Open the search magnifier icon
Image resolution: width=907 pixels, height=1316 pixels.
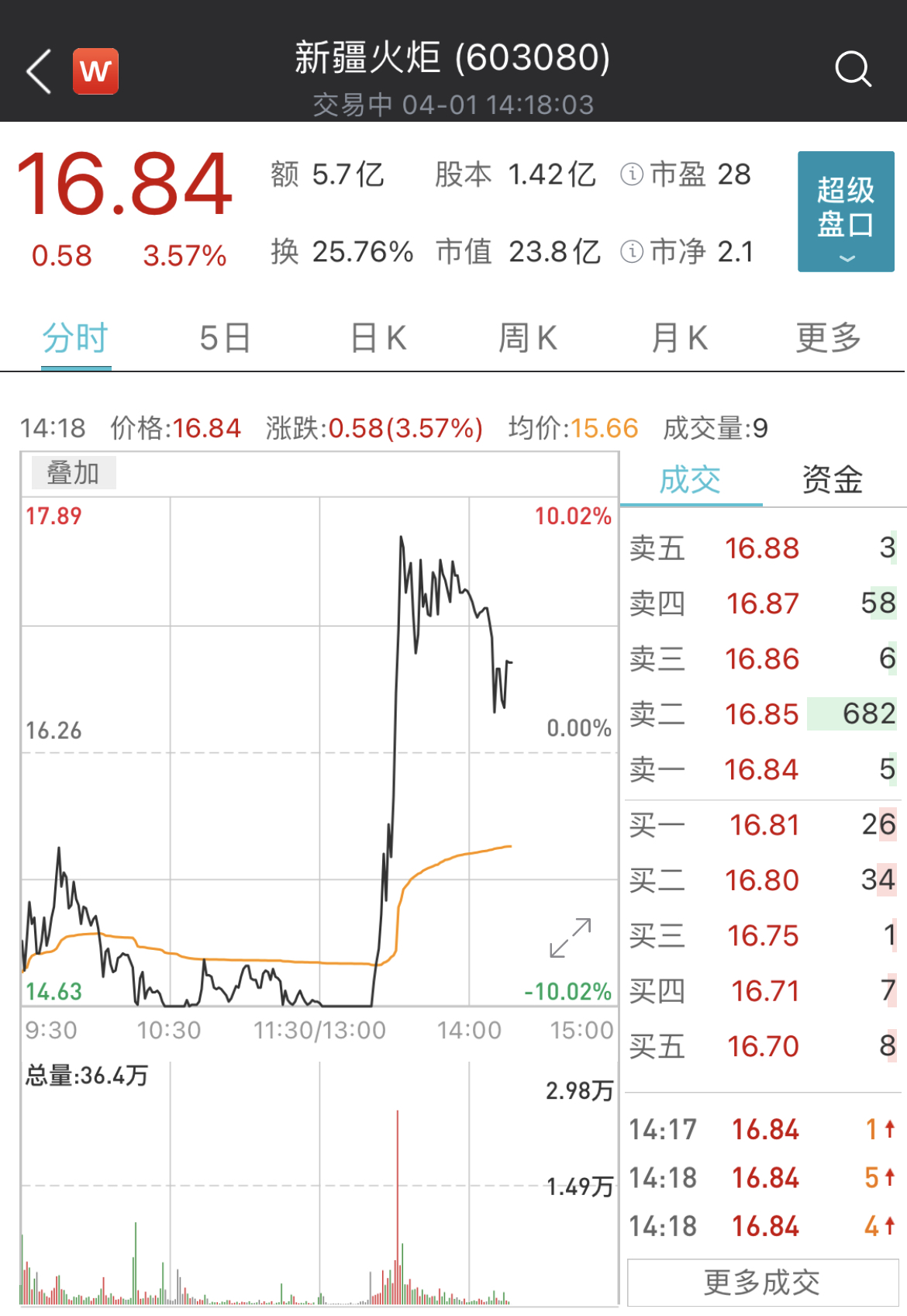point(853,70)
